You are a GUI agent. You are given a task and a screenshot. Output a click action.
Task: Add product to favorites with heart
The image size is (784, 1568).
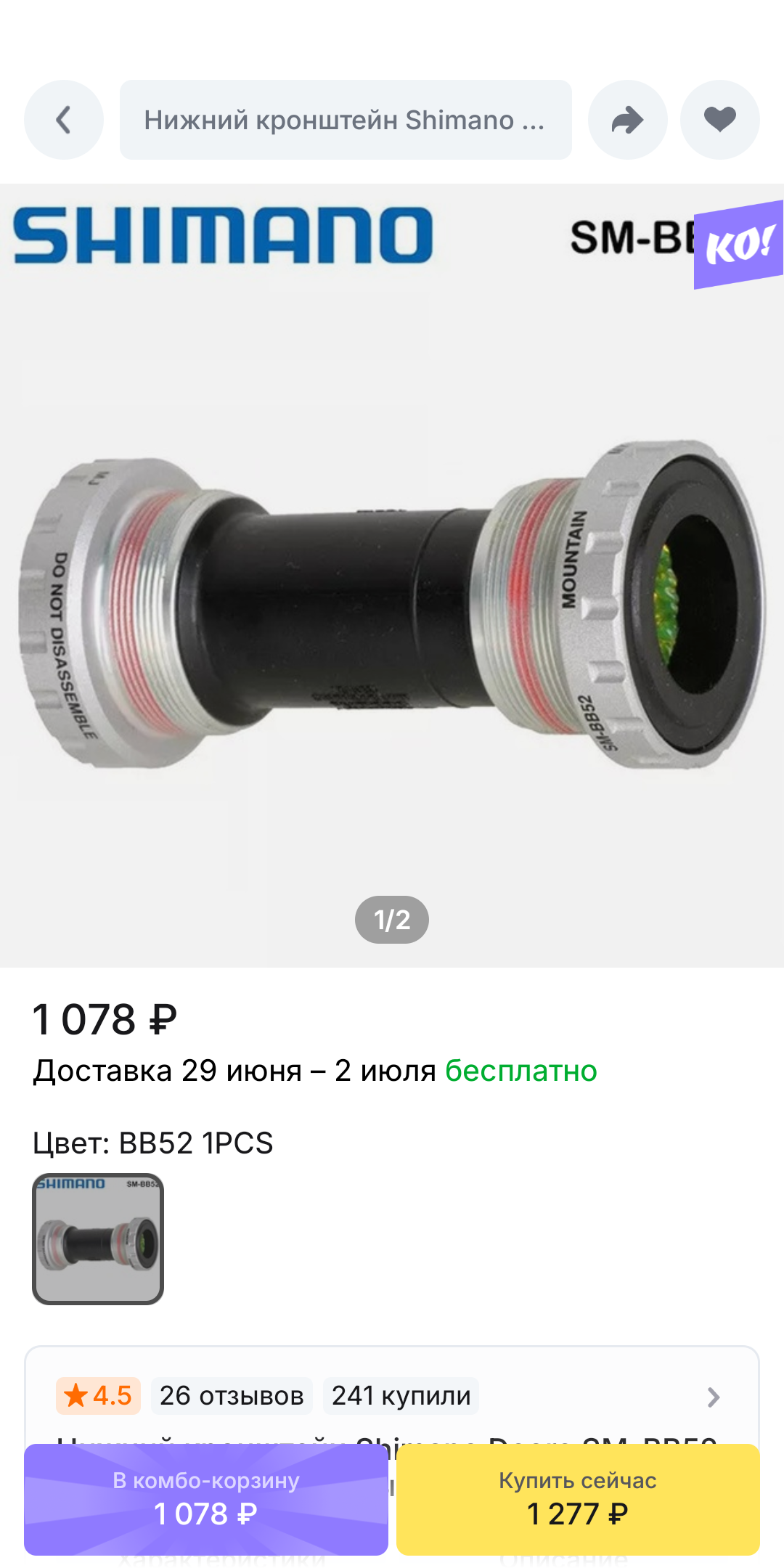(x=720, y=120)
